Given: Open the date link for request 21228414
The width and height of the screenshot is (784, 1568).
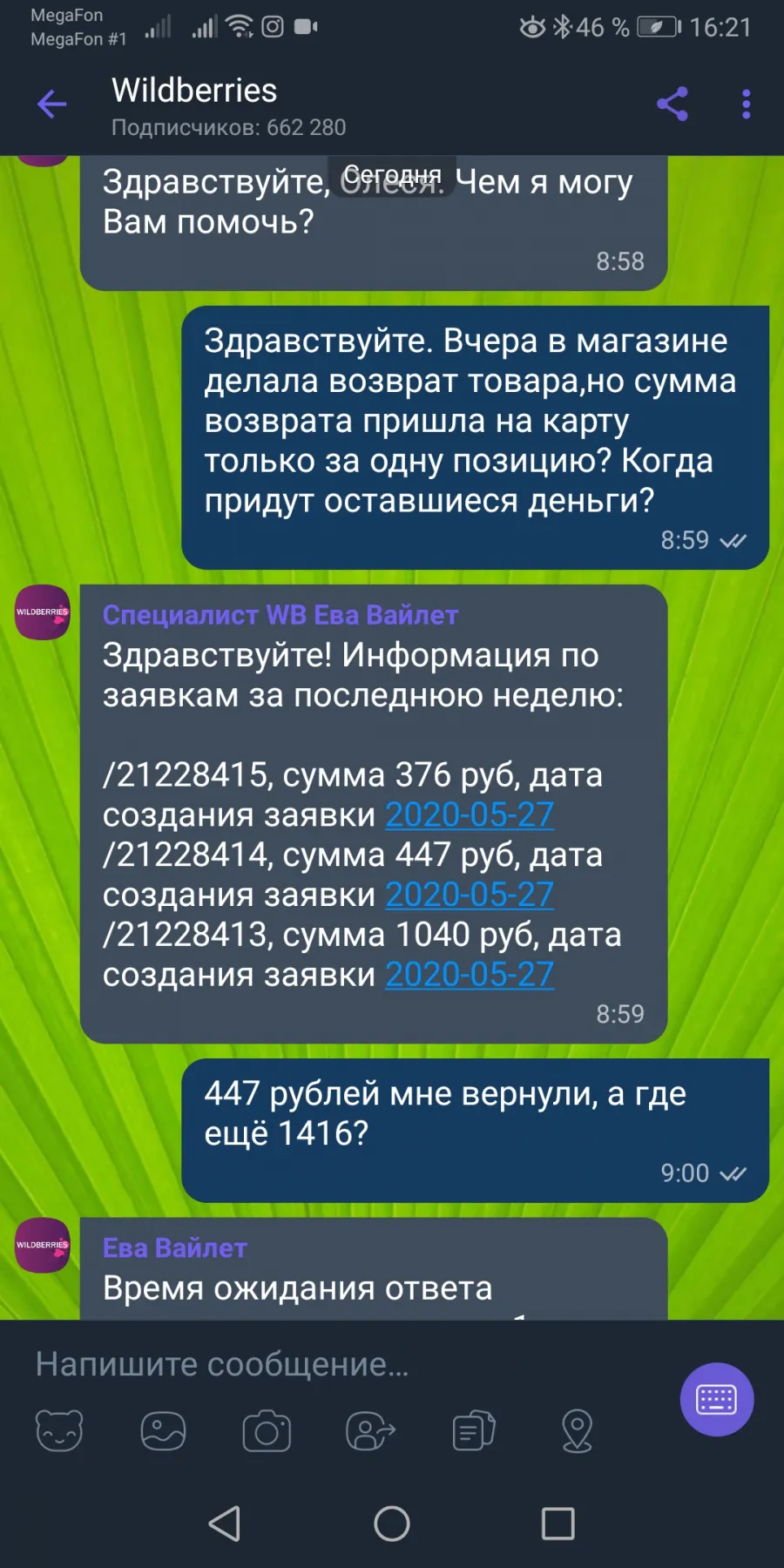Looking at the screenshot, I should pos(470,895).
